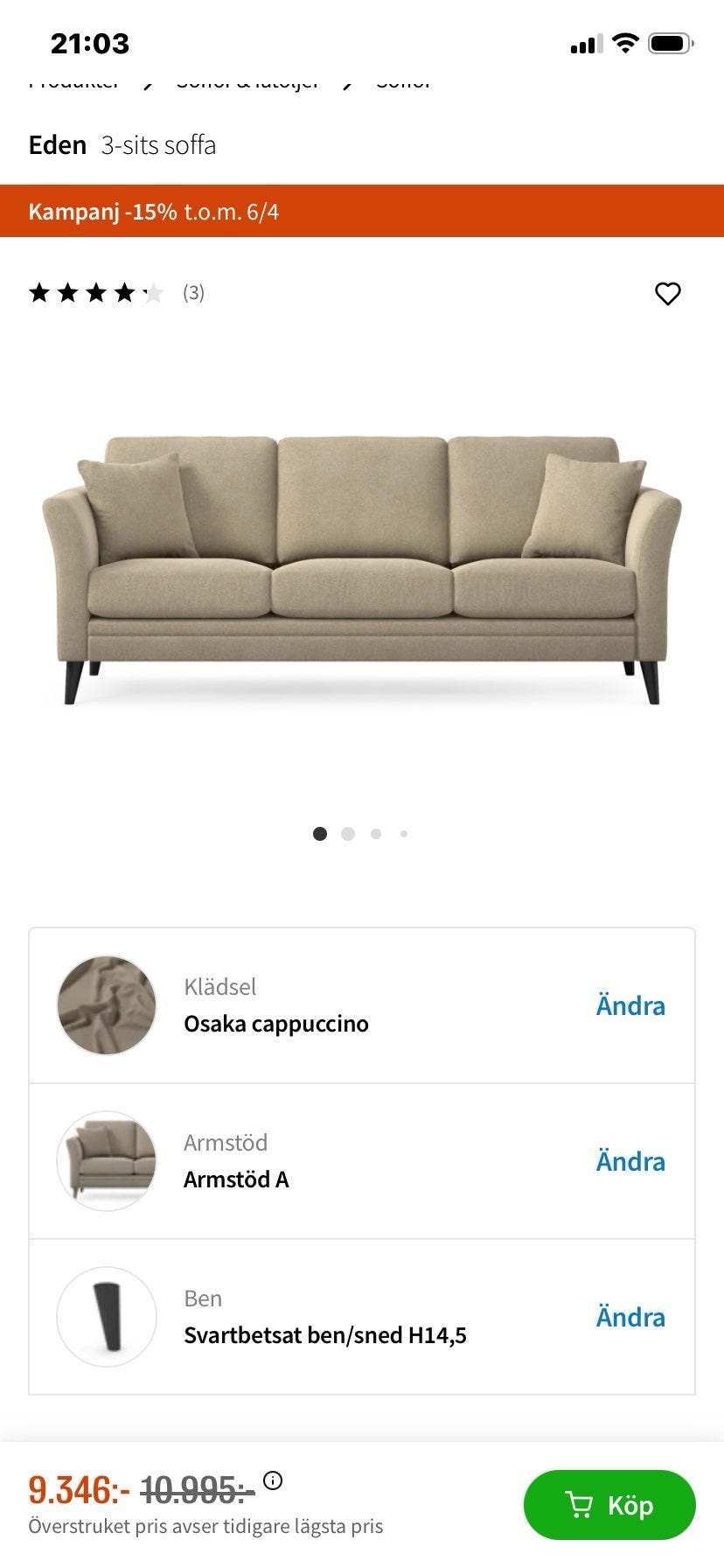Viewport: 724px width, 1568px height.
Task: Tap the black leg icon under Ben
Action: [x=105, y=1316]
